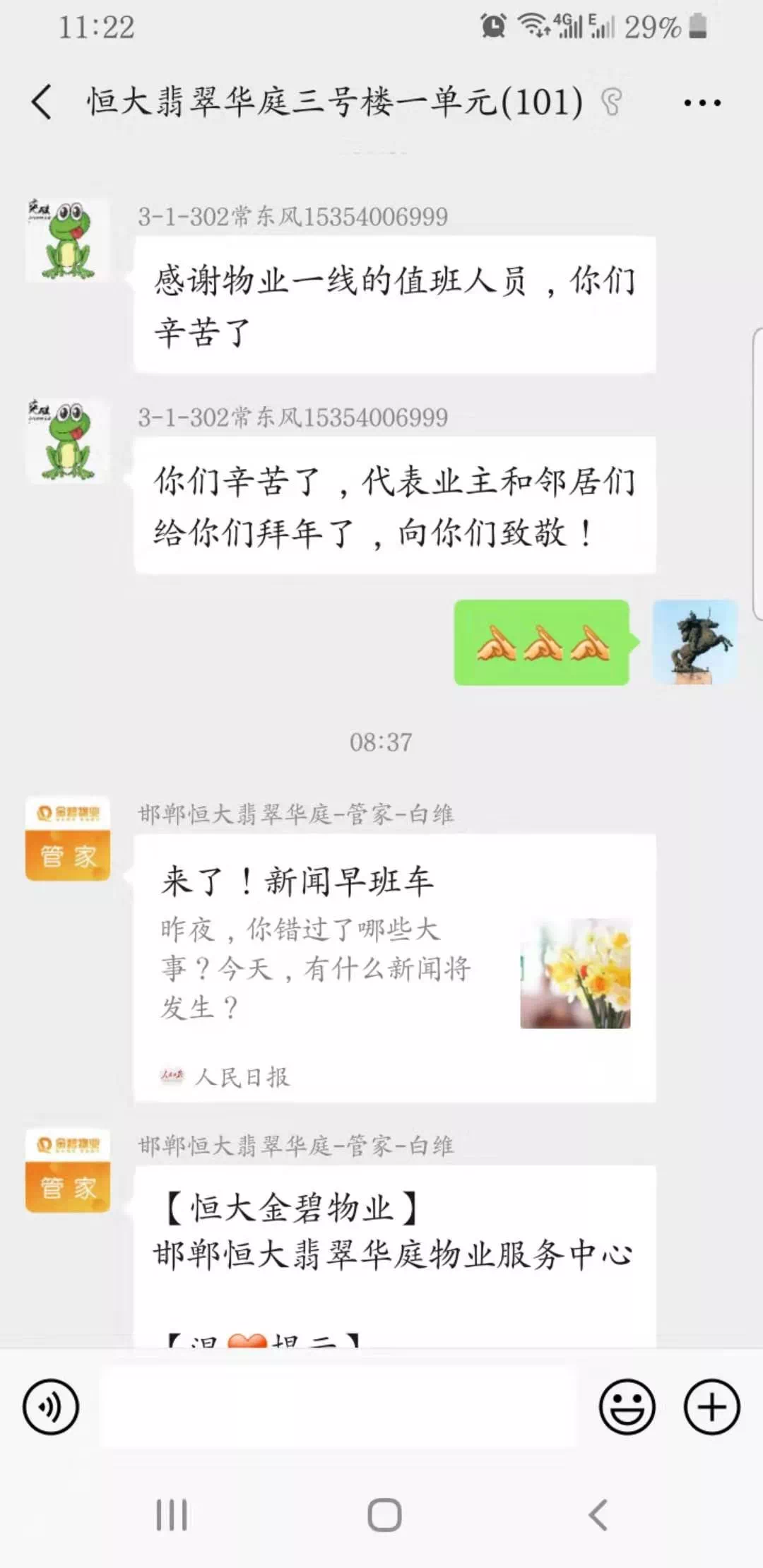
Task: Go back from the group chat
Action: tap(42, 102)
